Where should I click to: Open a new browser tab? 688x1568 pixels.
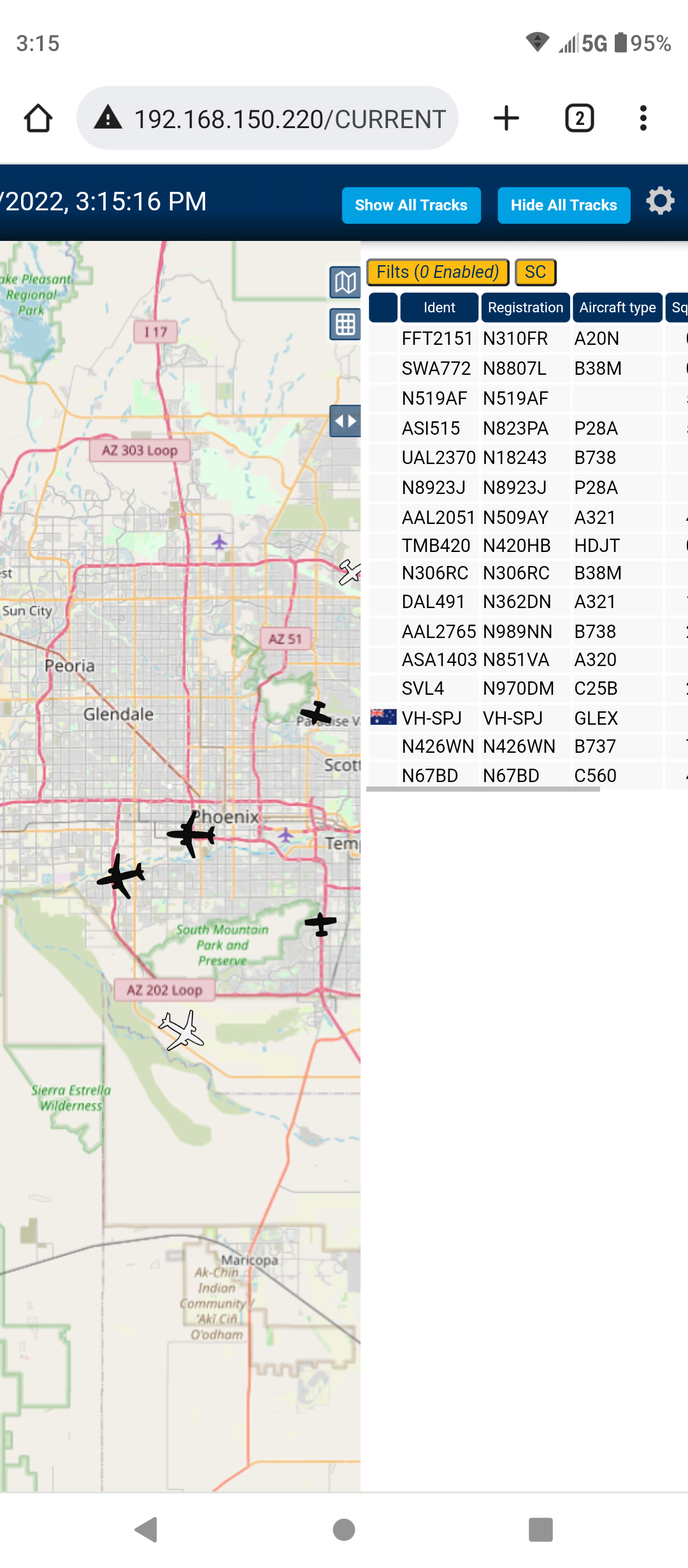click(x=506, y=119)
